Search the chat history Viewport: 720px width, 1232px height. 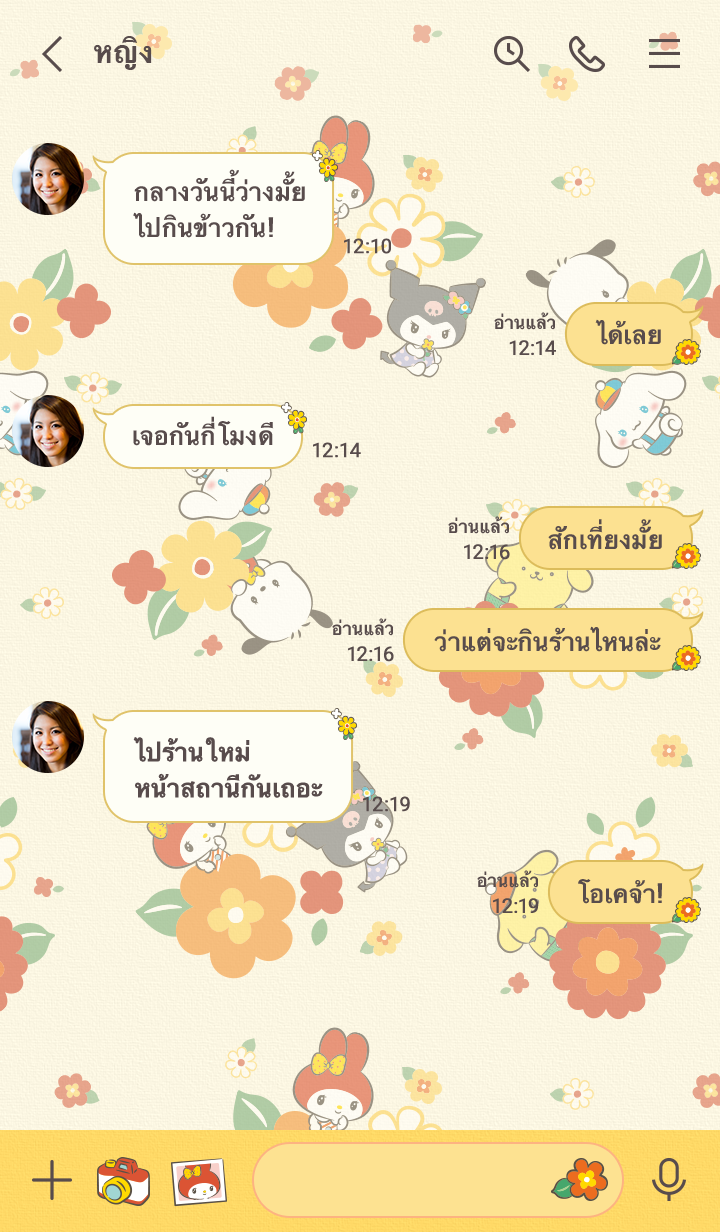pyautogui.click(x=511, y=54)
